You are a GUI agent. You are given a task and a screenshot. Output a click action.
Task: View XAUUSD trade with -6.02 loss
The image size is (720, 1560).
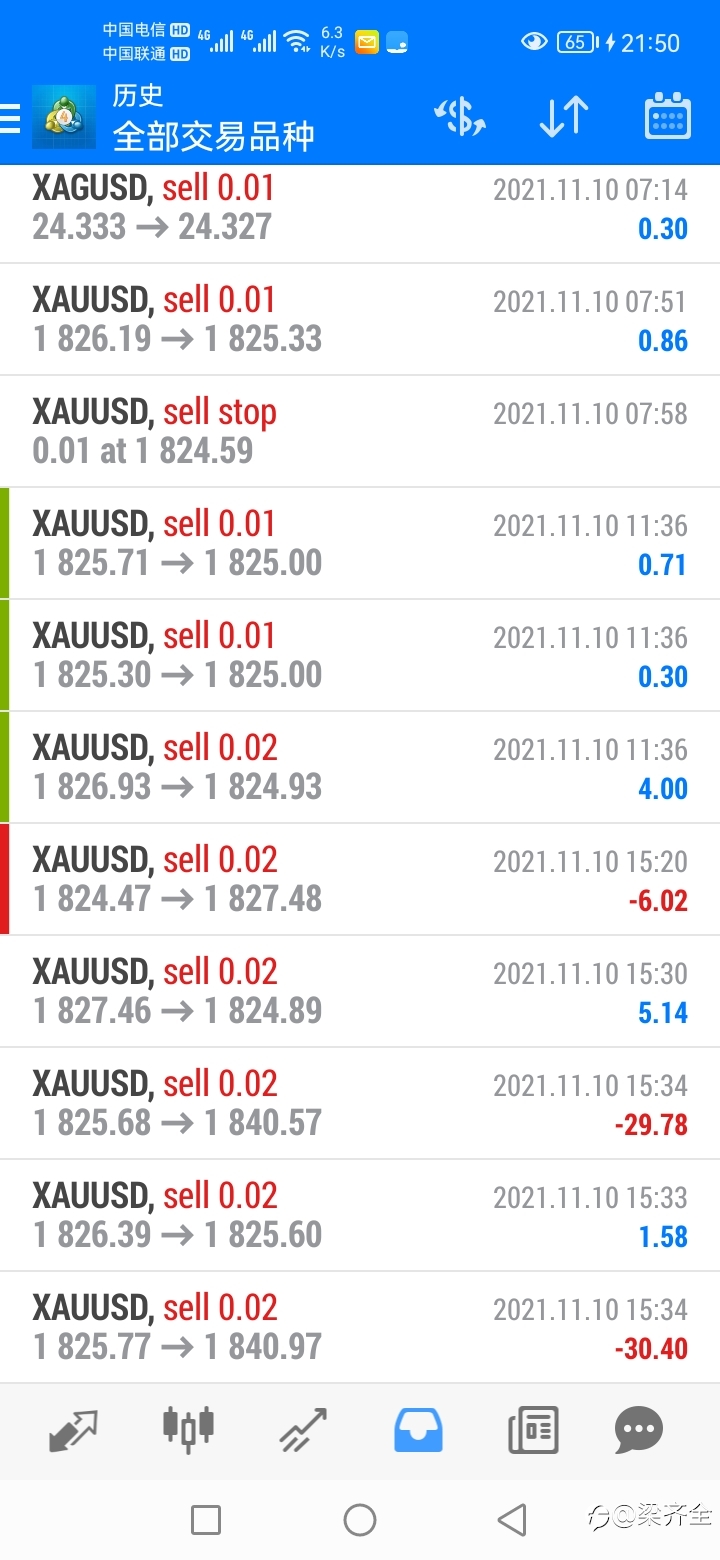coord(360,879)
